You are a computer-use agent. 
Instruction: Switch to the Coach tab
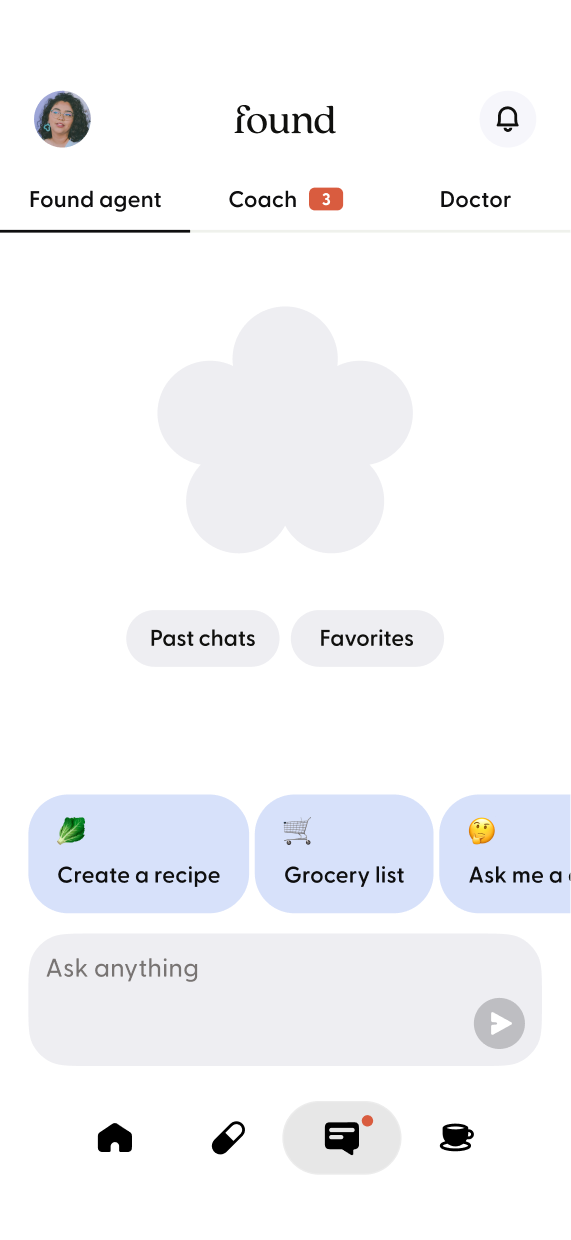click(285, 199)
